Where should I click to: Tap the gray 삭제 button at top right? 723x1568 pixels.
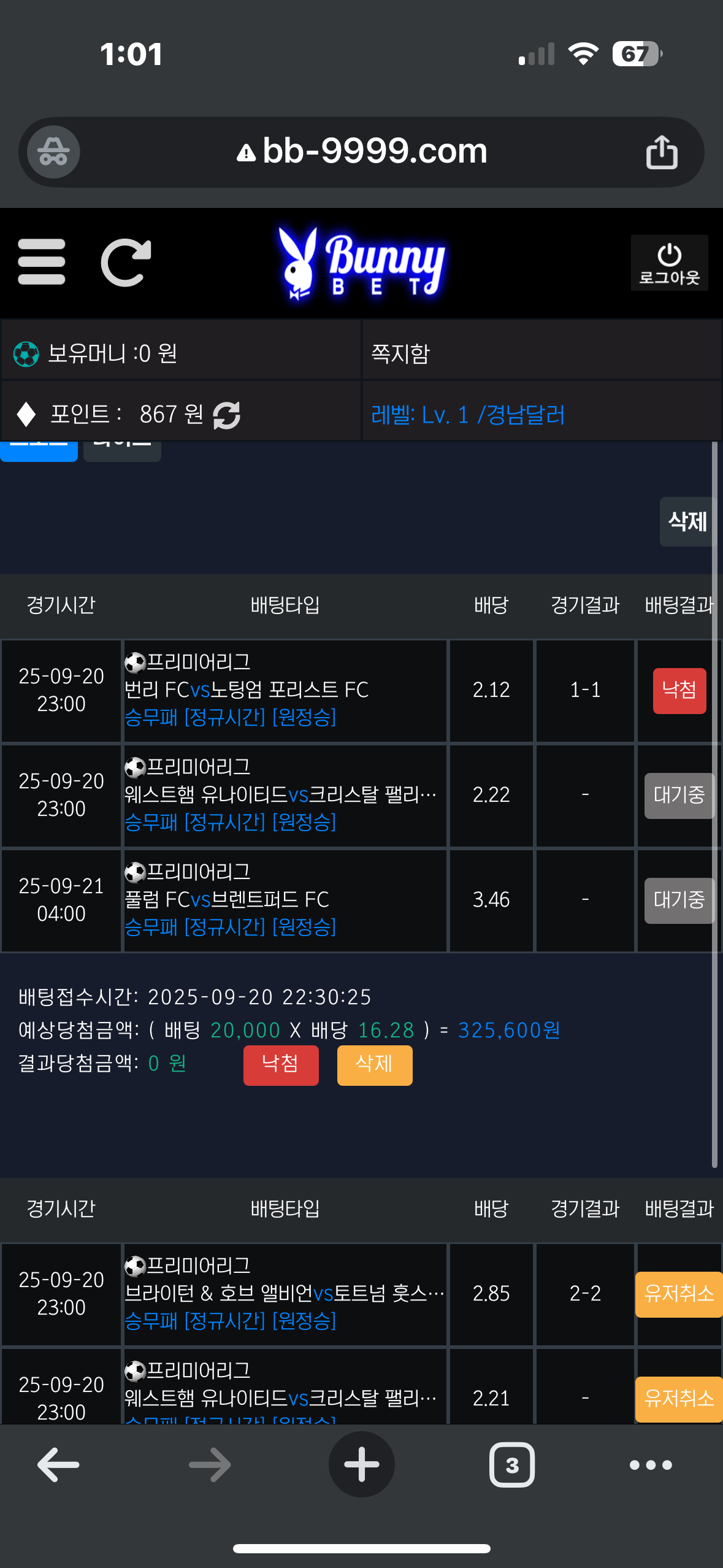click(687, 522)
